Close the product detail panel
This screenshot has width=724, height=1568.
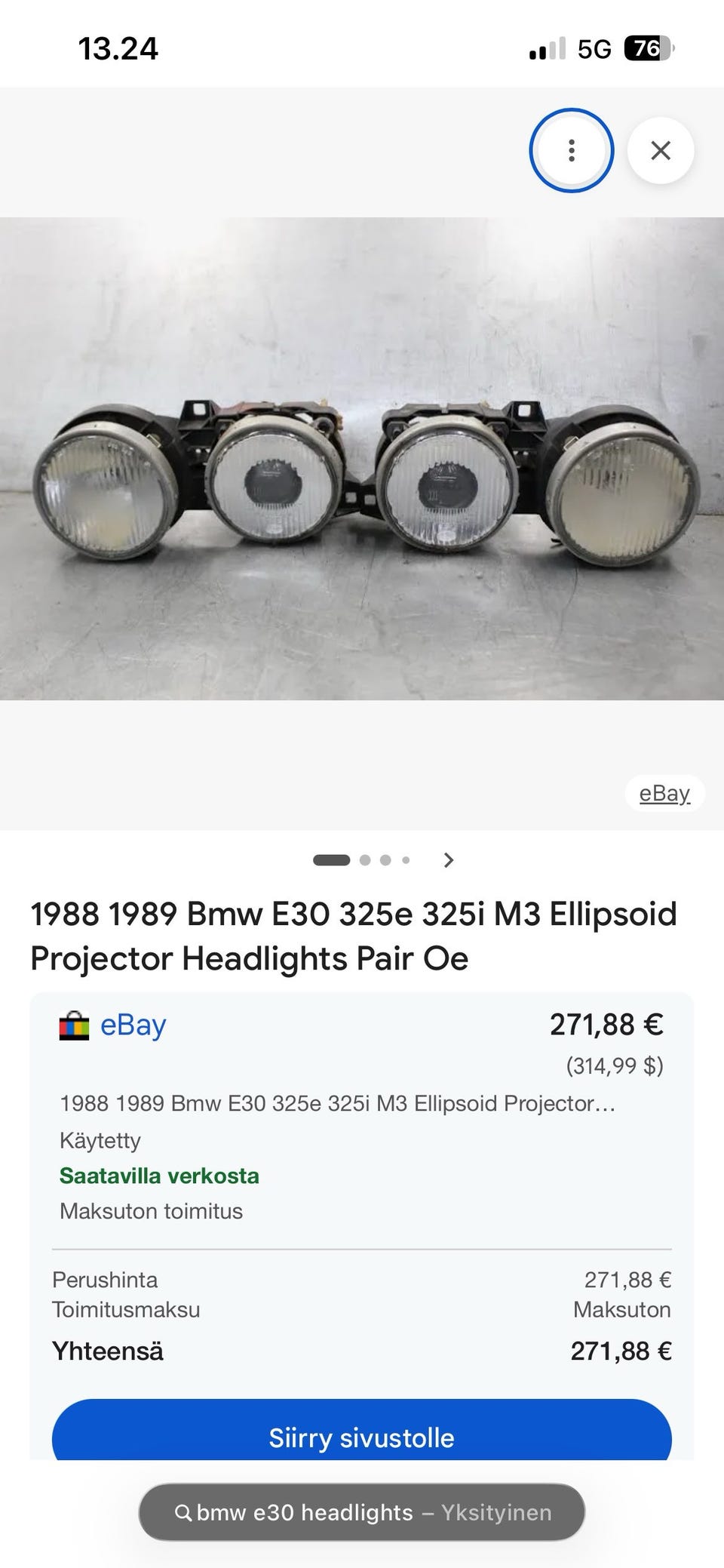(x=661, y=150)
